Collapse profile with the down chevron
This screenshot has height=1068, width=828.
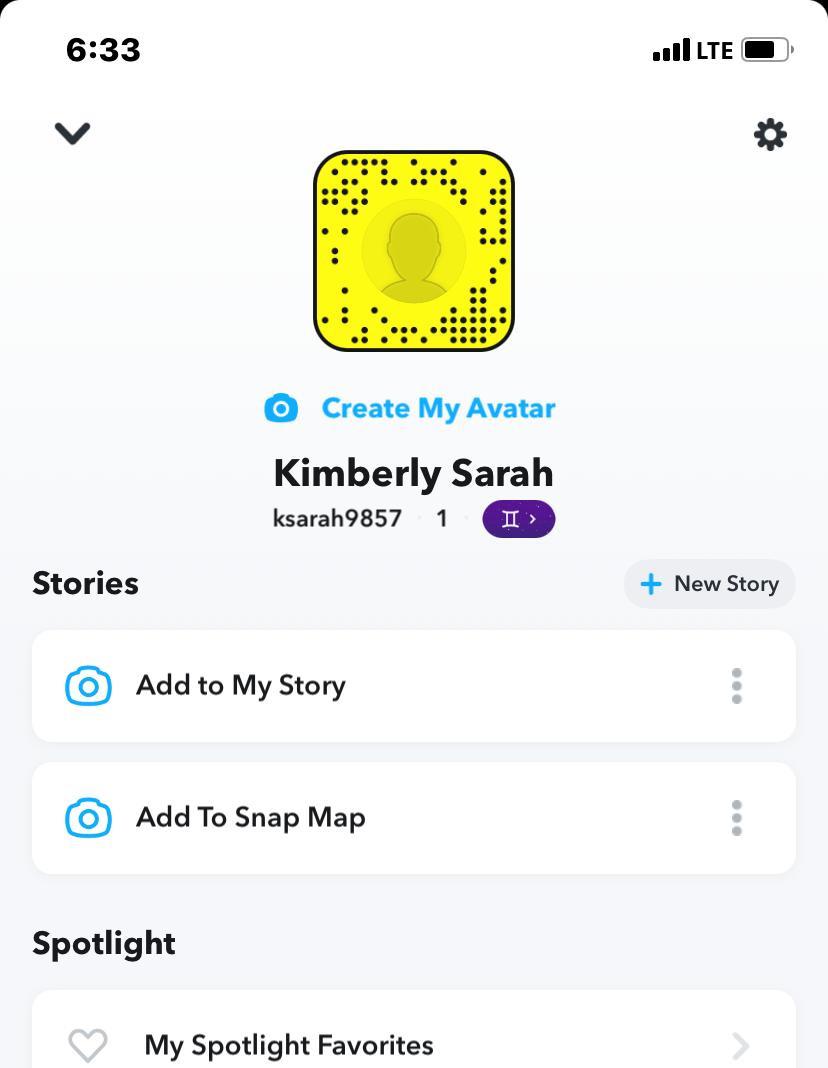72,133
